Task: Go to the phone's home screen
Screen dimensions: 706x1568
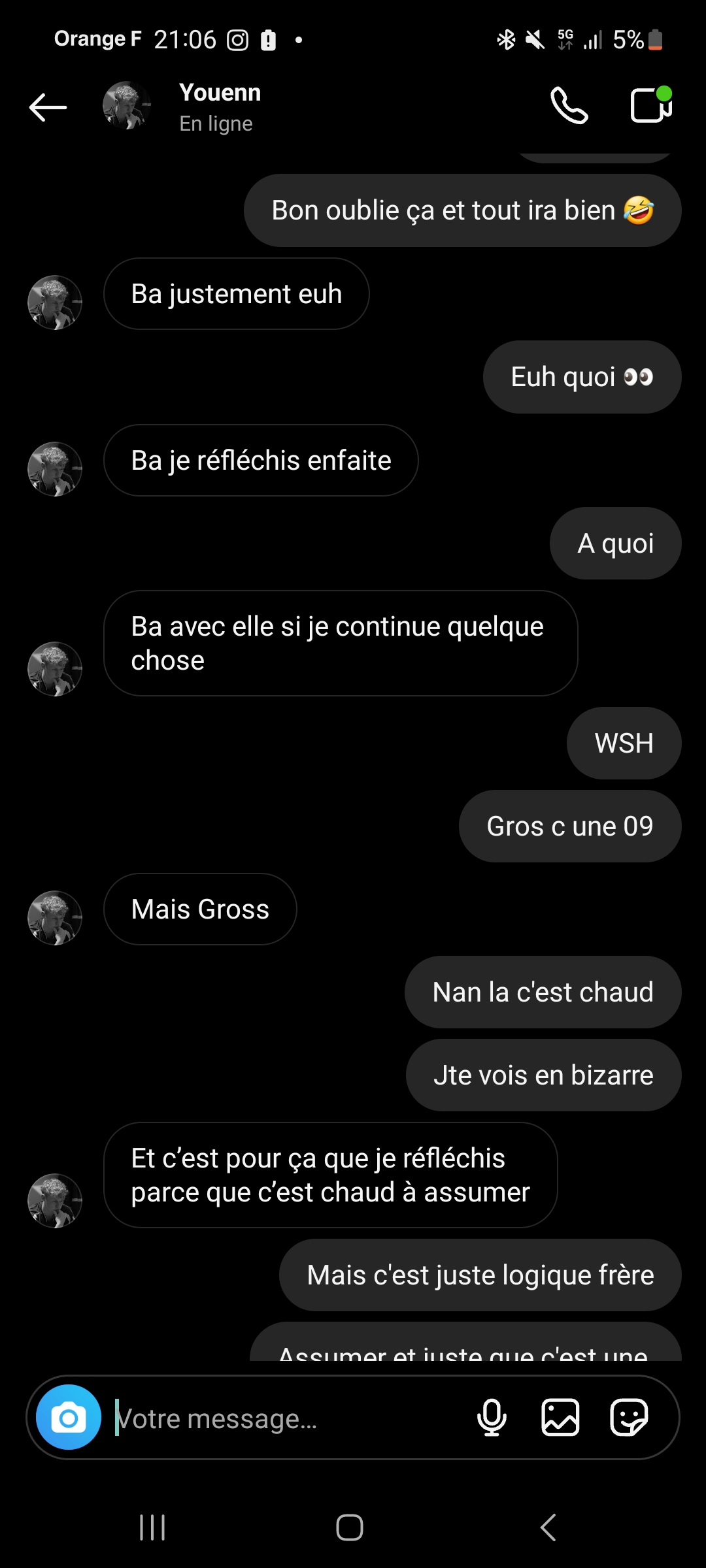Action: pos(350,1527)
